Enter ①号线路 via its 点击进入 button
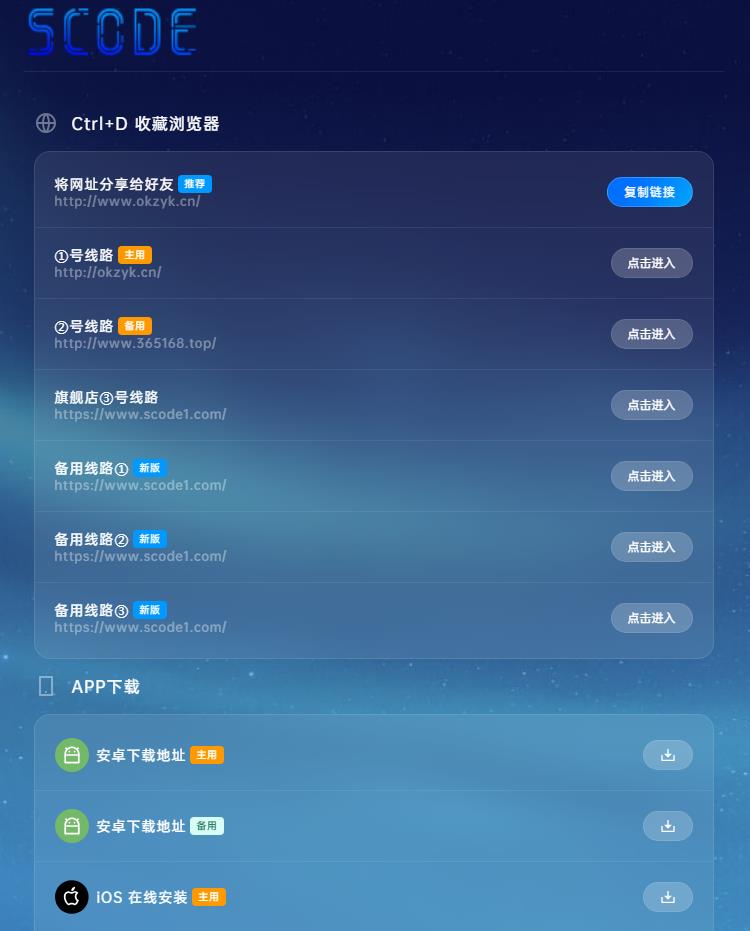 click(x=651, y=263)
